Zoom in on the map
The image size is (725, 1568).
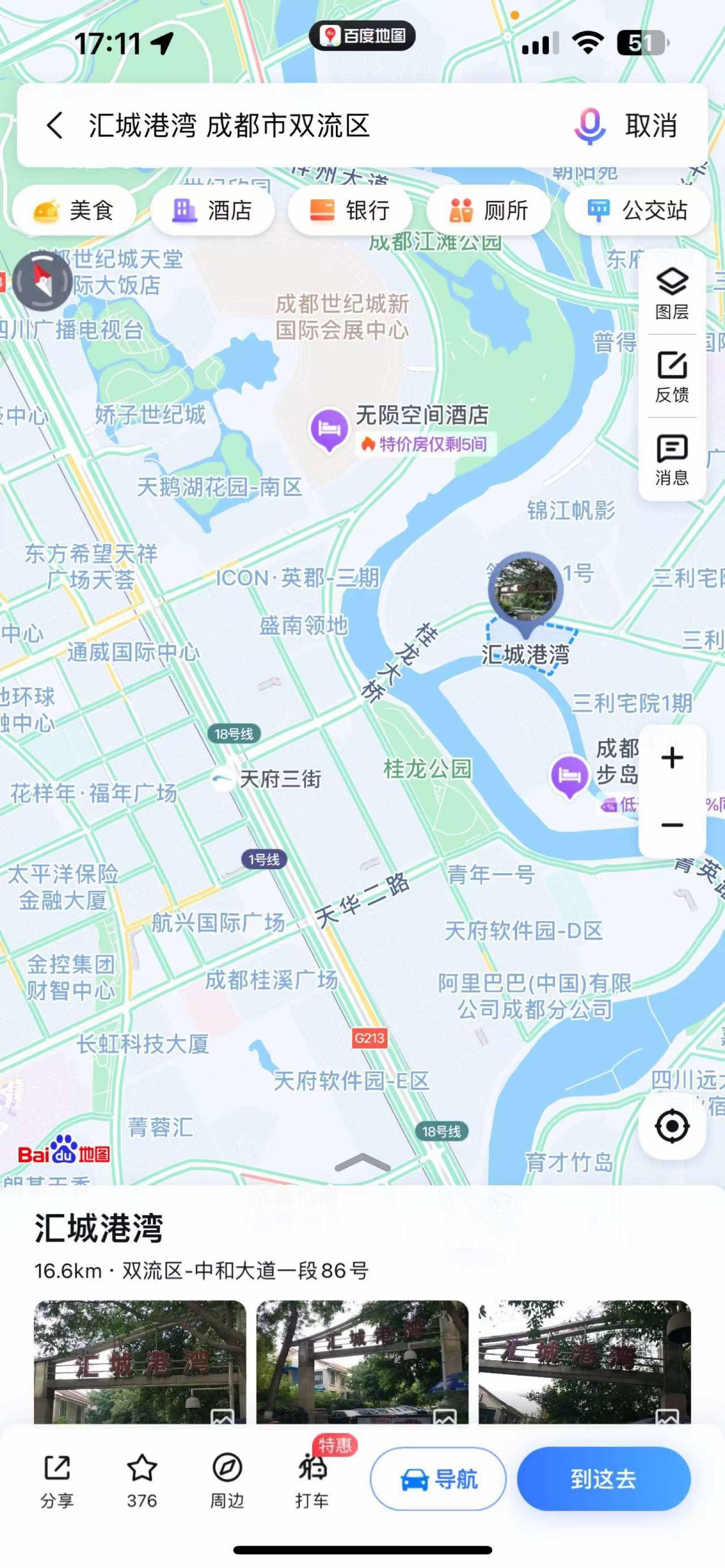click(672, 758)
